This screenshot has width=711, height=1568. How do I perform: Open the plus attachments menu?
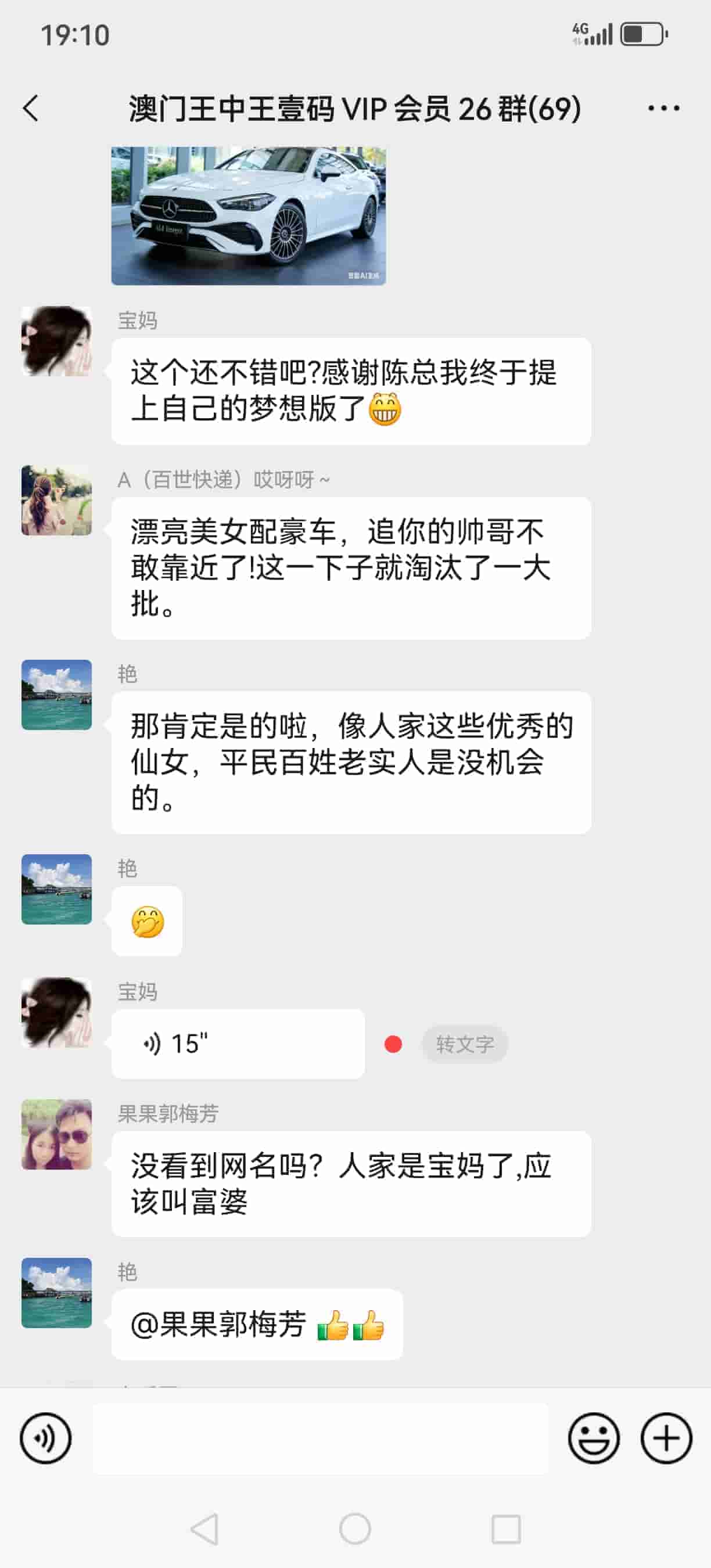[x=666, y=1438]
